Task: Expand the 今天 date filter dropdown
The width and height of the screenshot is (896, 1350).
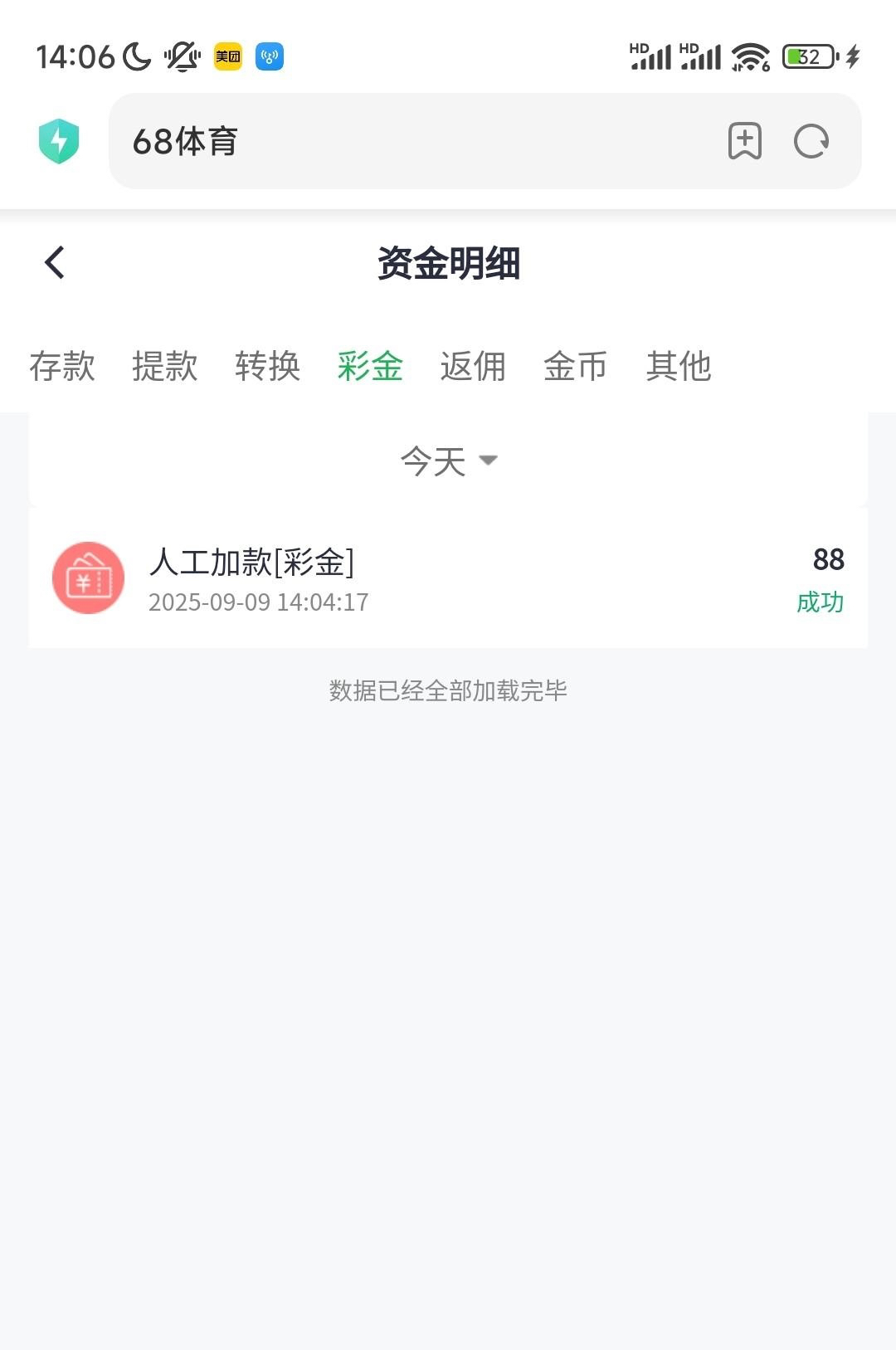Action: tap(448, 461)
